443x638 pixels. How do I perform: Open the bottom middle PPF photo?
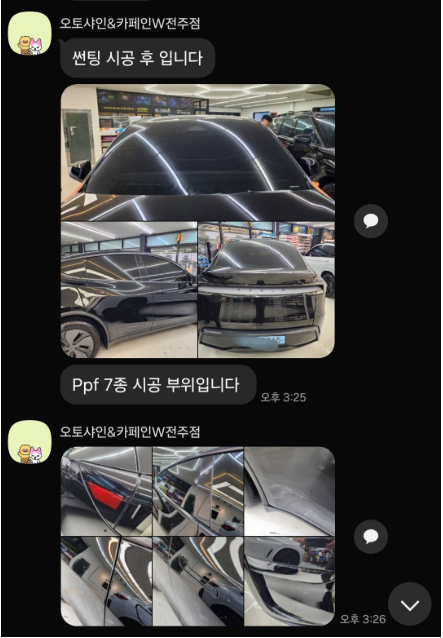[x=198, y=581]
